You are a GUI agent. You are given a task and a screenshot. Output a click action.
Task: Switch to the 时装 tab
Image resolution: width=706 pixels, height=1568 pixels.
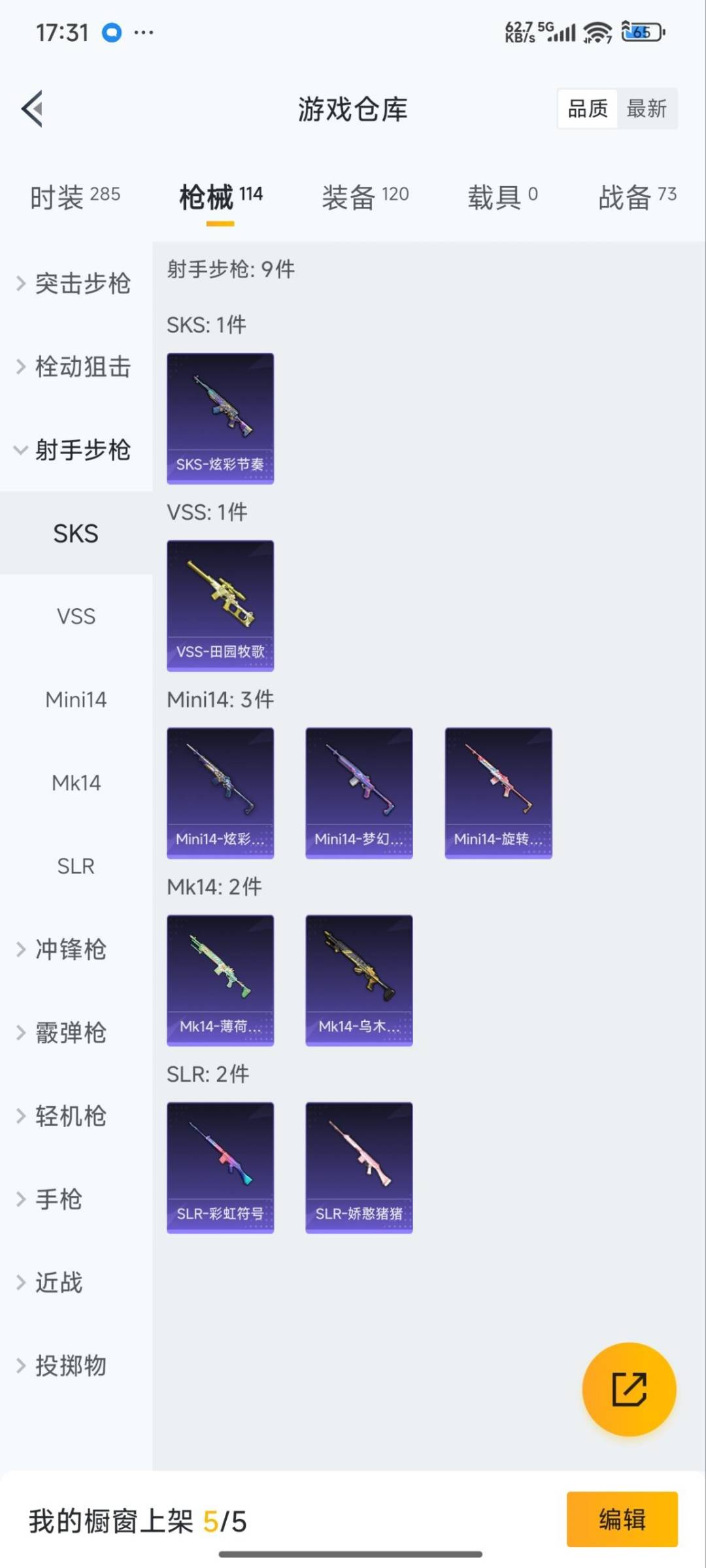75,196
